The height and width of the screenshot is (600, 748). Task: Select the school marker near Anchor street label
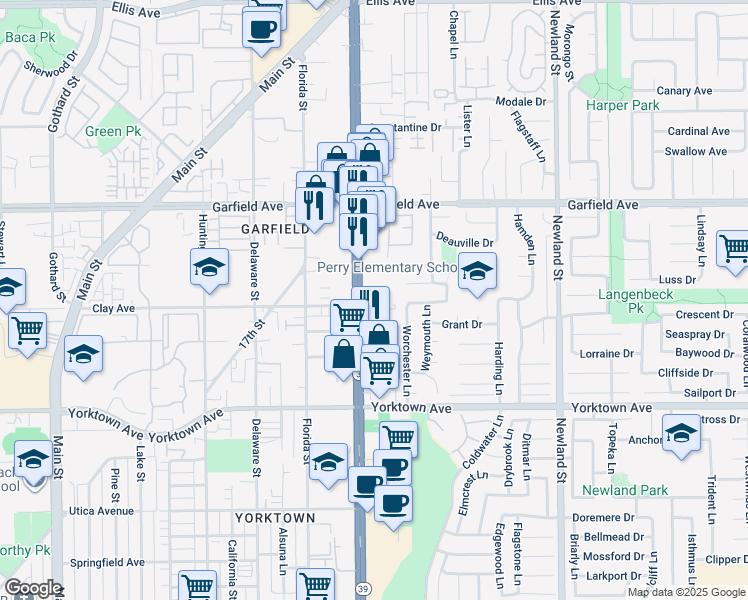coord(681,433)
